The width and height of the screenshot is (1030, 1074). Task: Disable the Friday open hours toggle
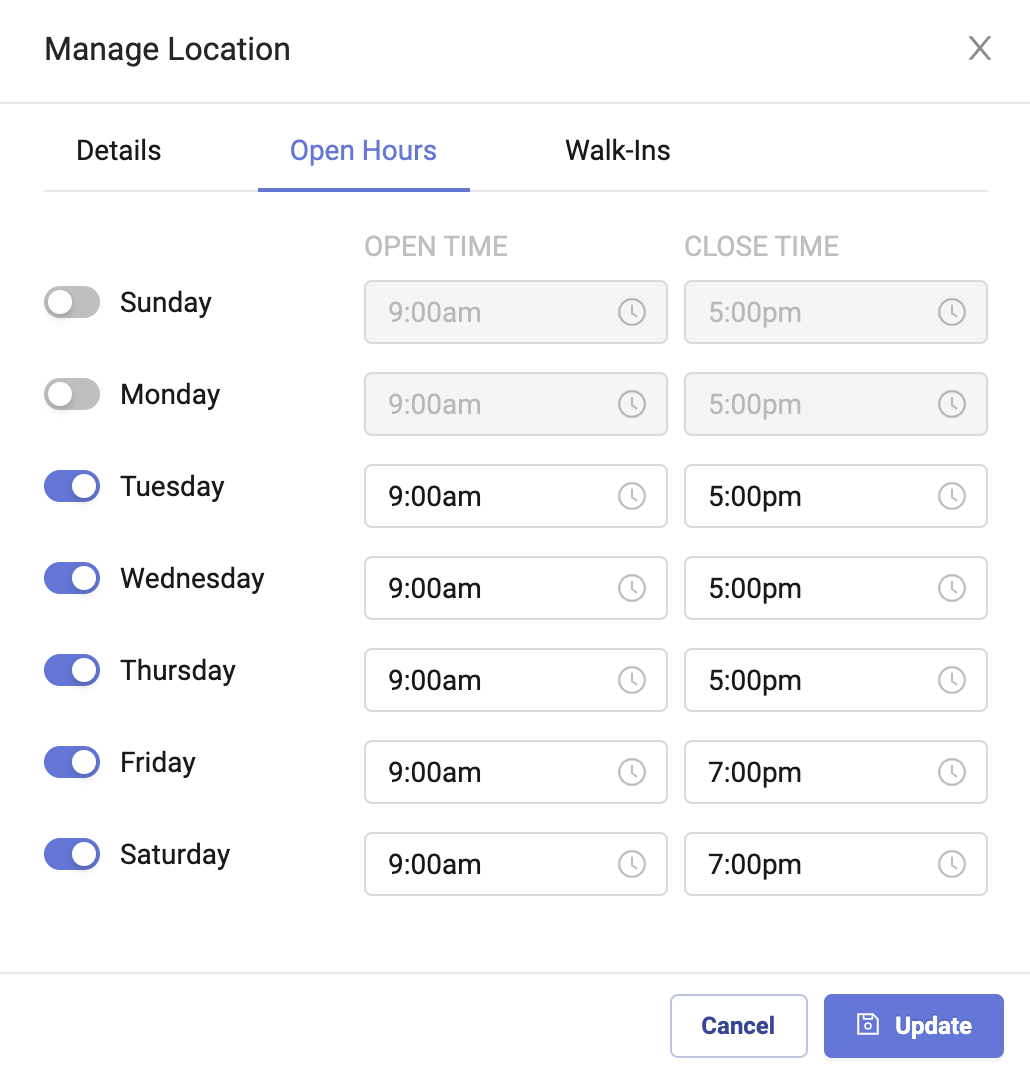pos(71,762)
